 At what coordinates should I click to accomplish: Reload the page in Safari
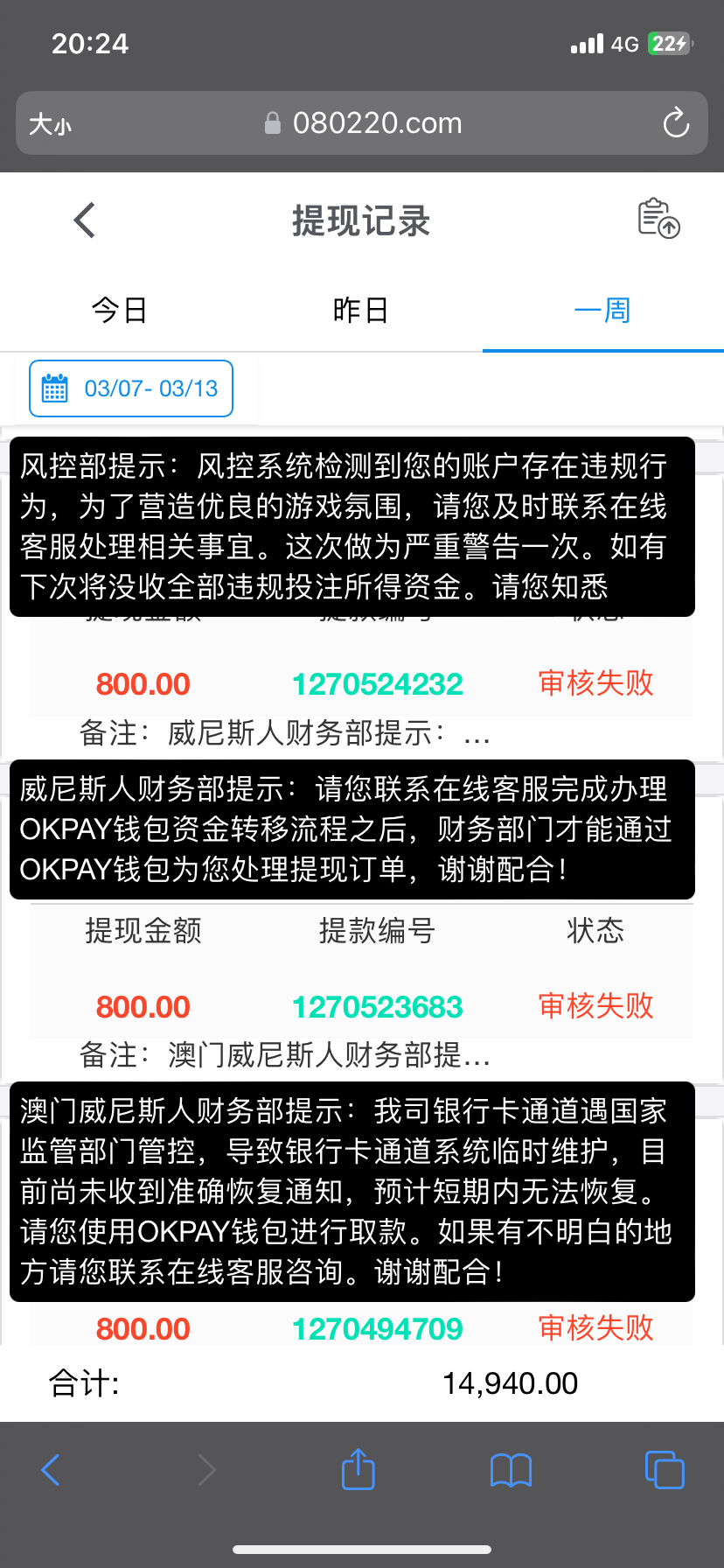(676, 123)
